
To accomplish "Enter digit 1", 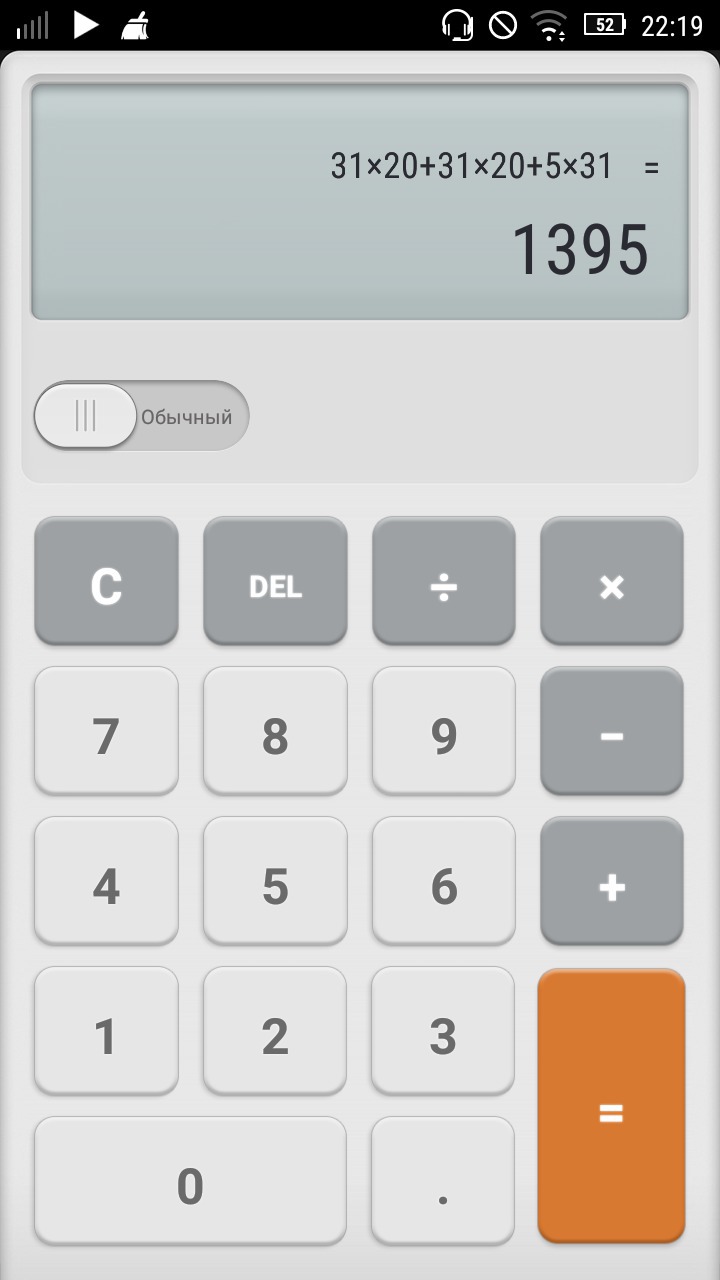I will [106, 1031].
